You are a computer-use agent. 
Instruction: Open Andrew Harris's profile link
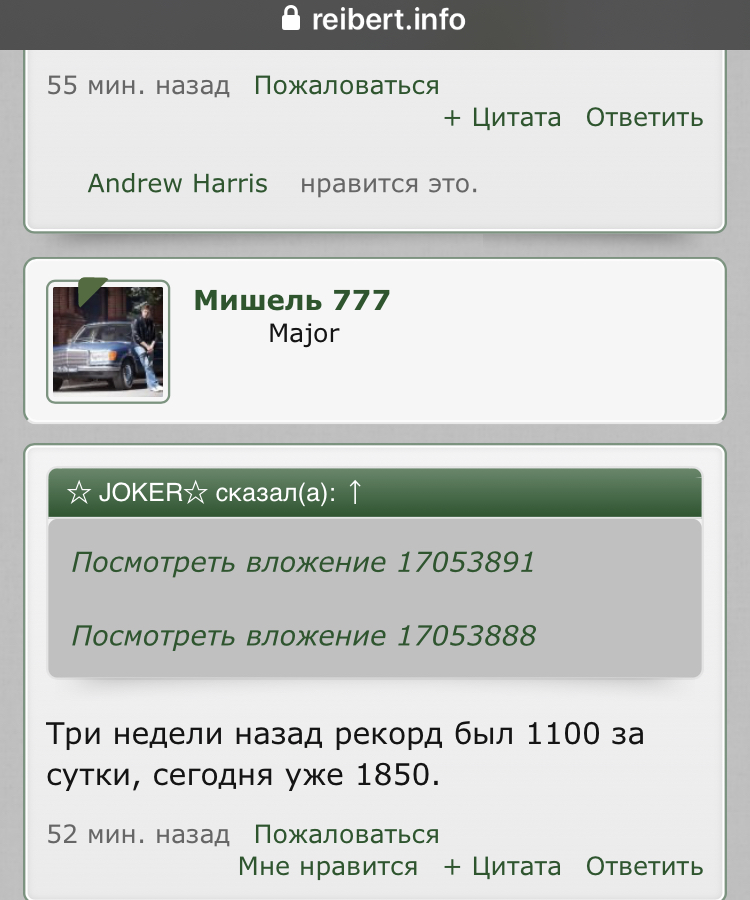point(177,184)
